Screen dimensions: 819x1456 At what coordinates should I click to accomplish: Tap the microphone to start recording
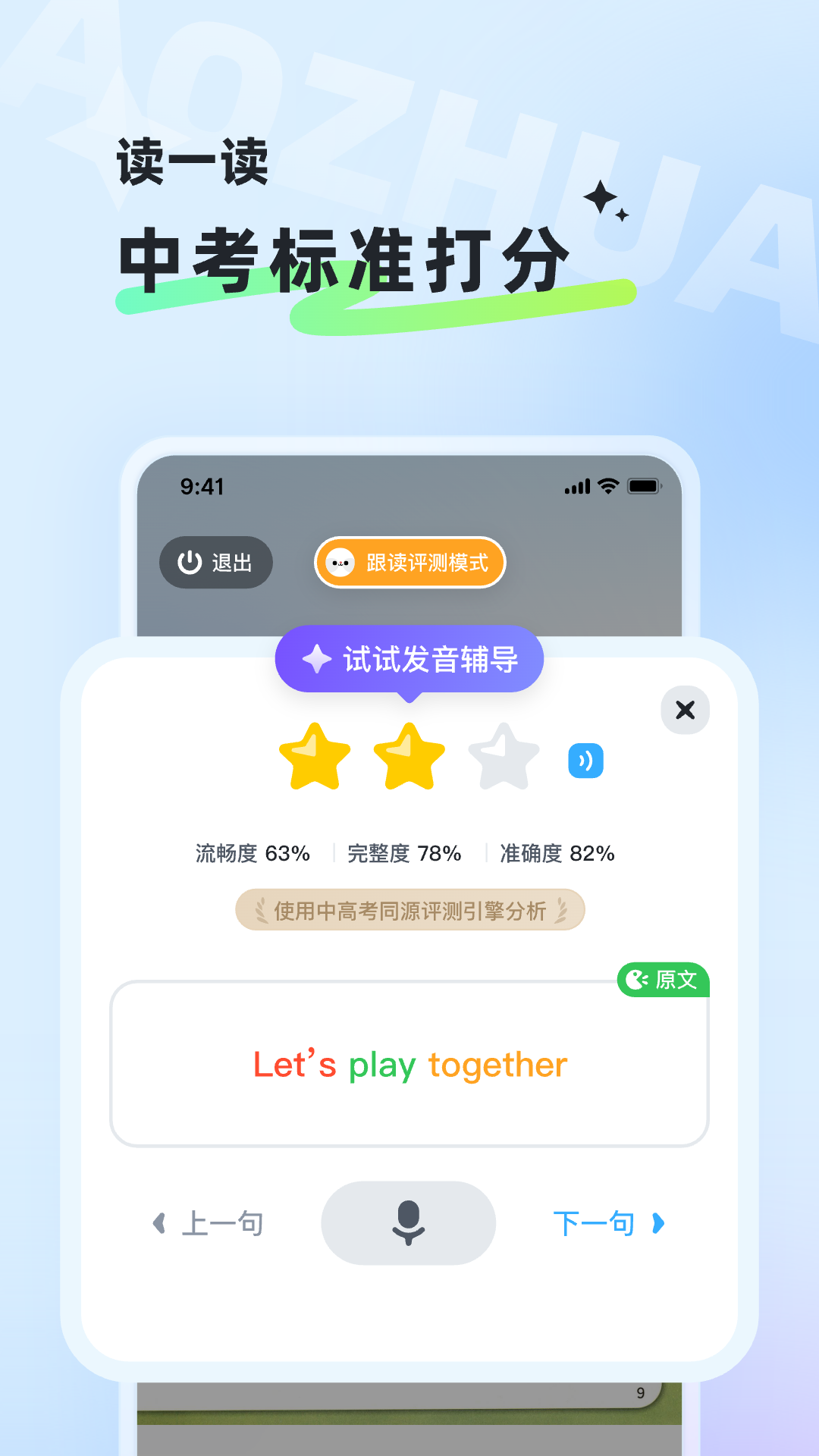pyautogui.click(x=409, y=1223)
